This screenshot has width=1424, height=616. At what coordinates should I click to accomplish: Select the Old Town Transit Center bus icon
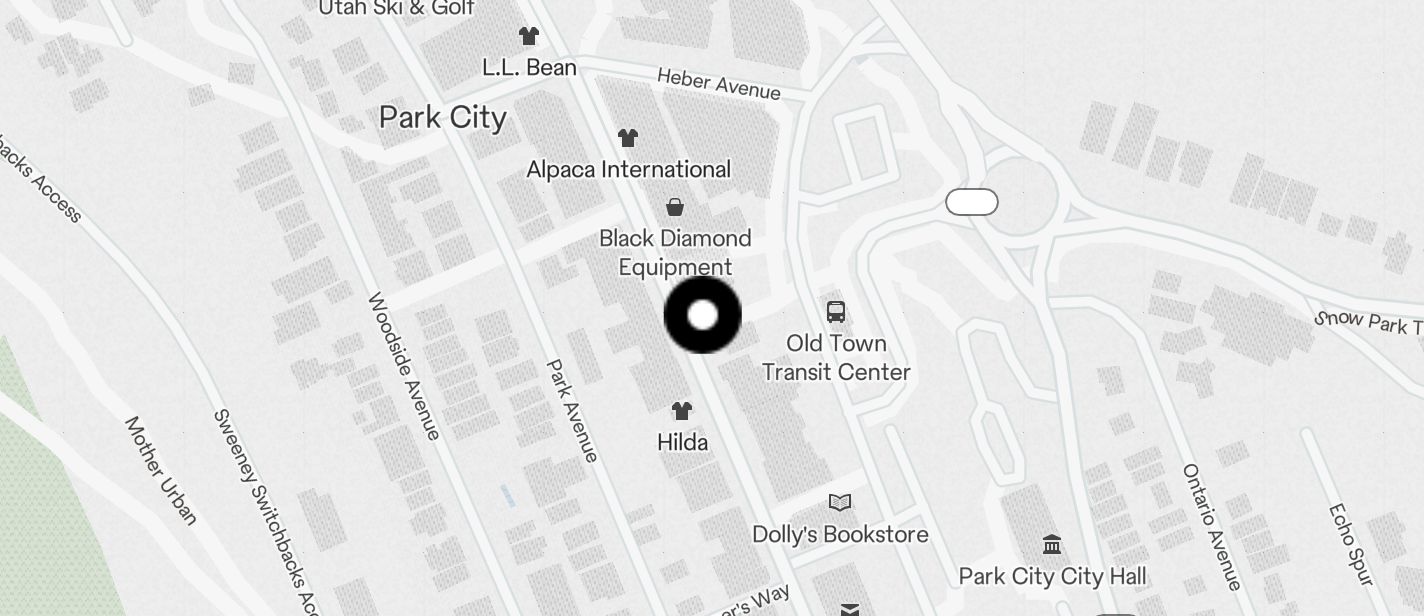[836, 312]
